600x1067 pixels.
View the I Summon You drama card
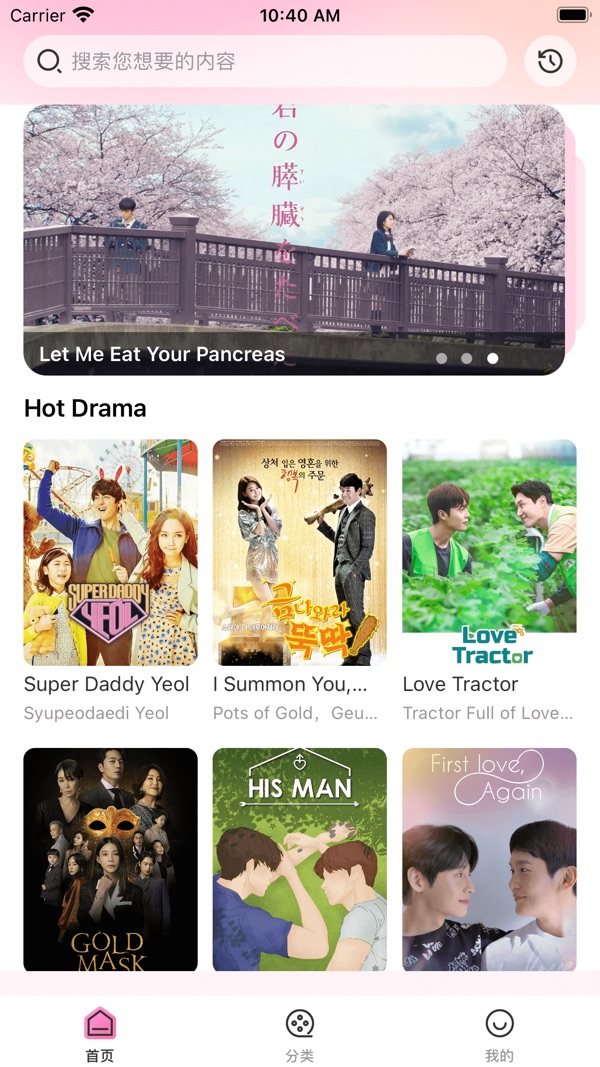tap(299, 552)
